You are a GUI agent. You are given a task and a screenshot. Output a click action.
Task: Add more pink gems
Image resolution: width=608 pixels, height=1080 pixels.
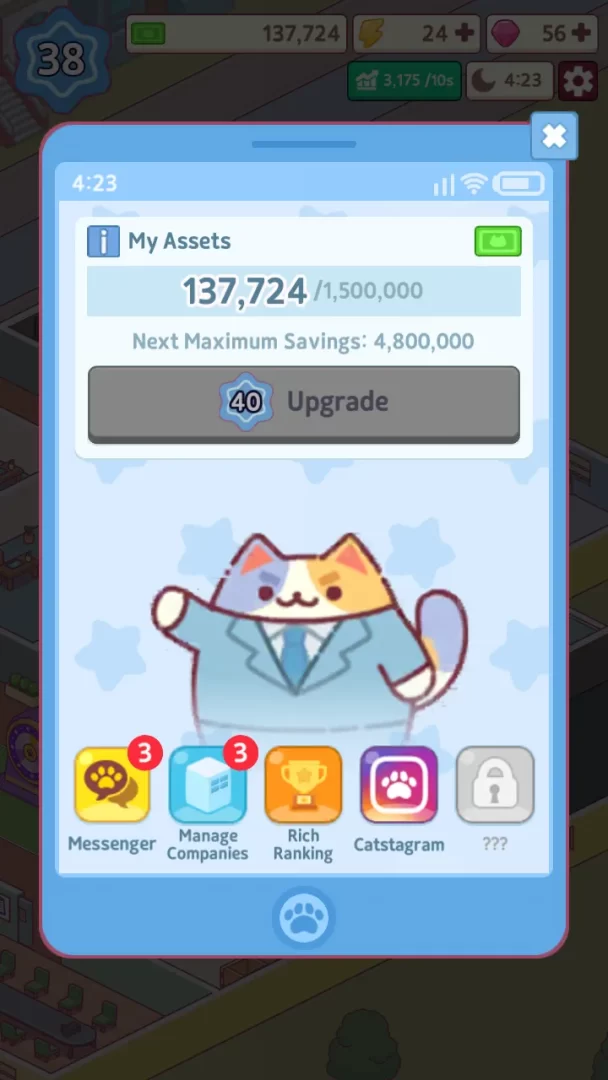click(x=582, y=33)
